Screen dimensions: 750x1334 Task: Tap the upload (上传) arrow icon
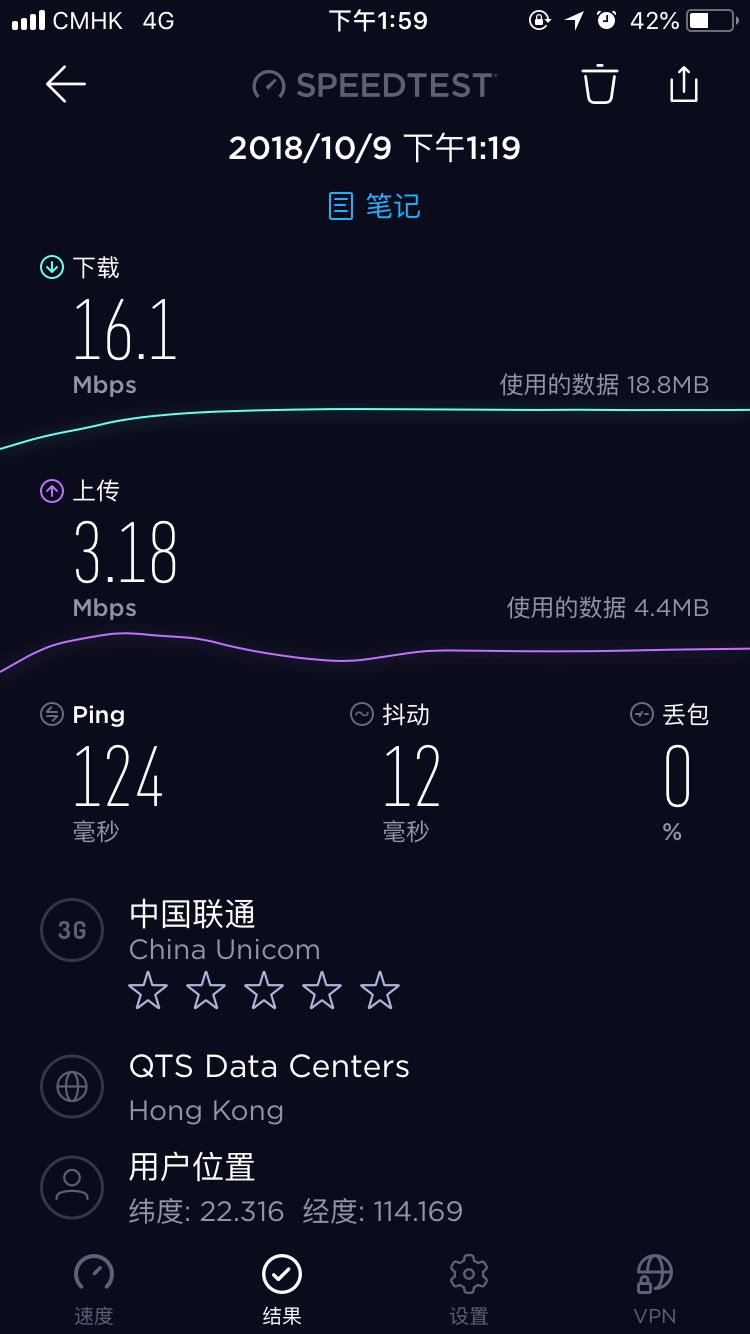(50, 490)
